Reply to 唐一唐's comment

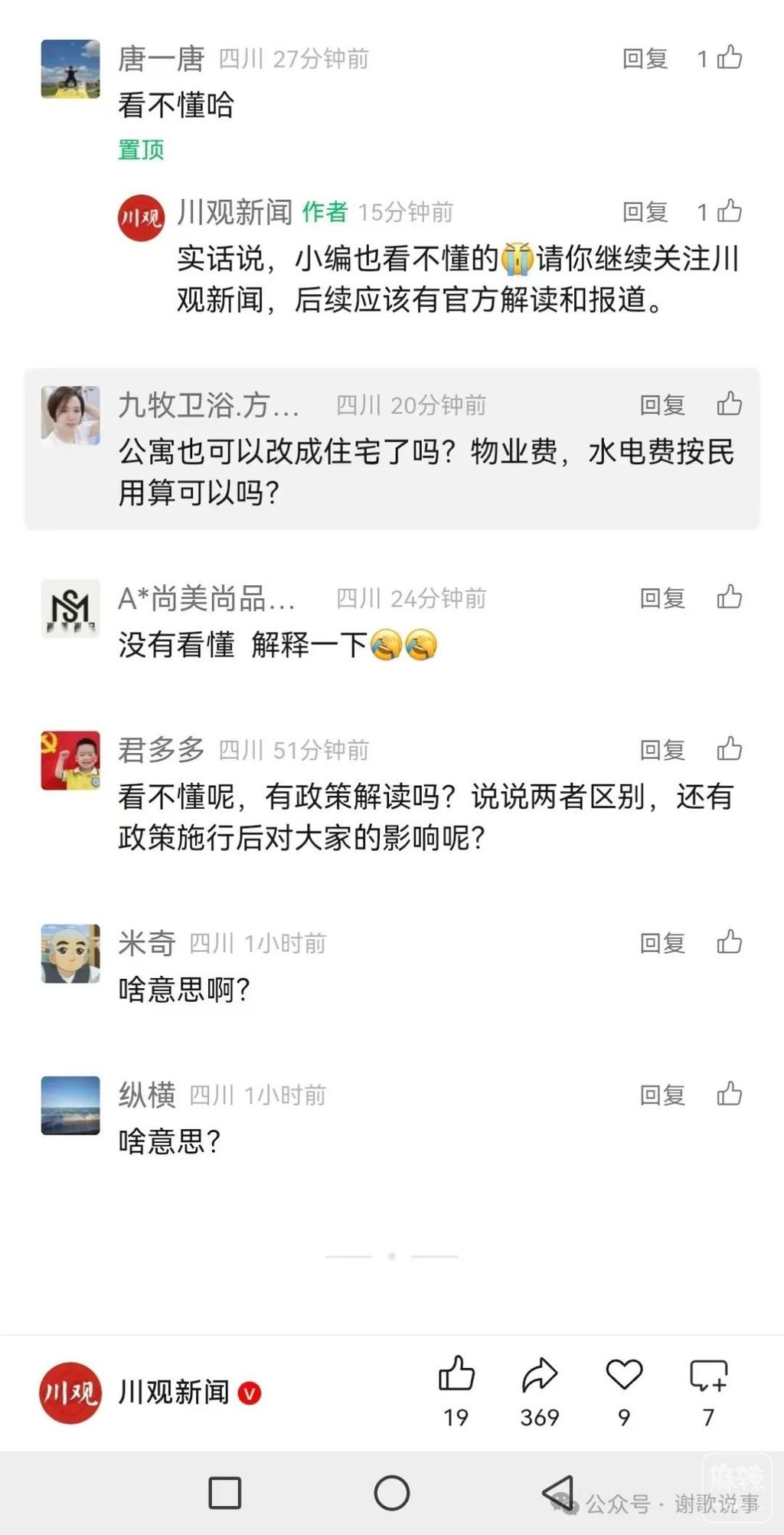645,59
